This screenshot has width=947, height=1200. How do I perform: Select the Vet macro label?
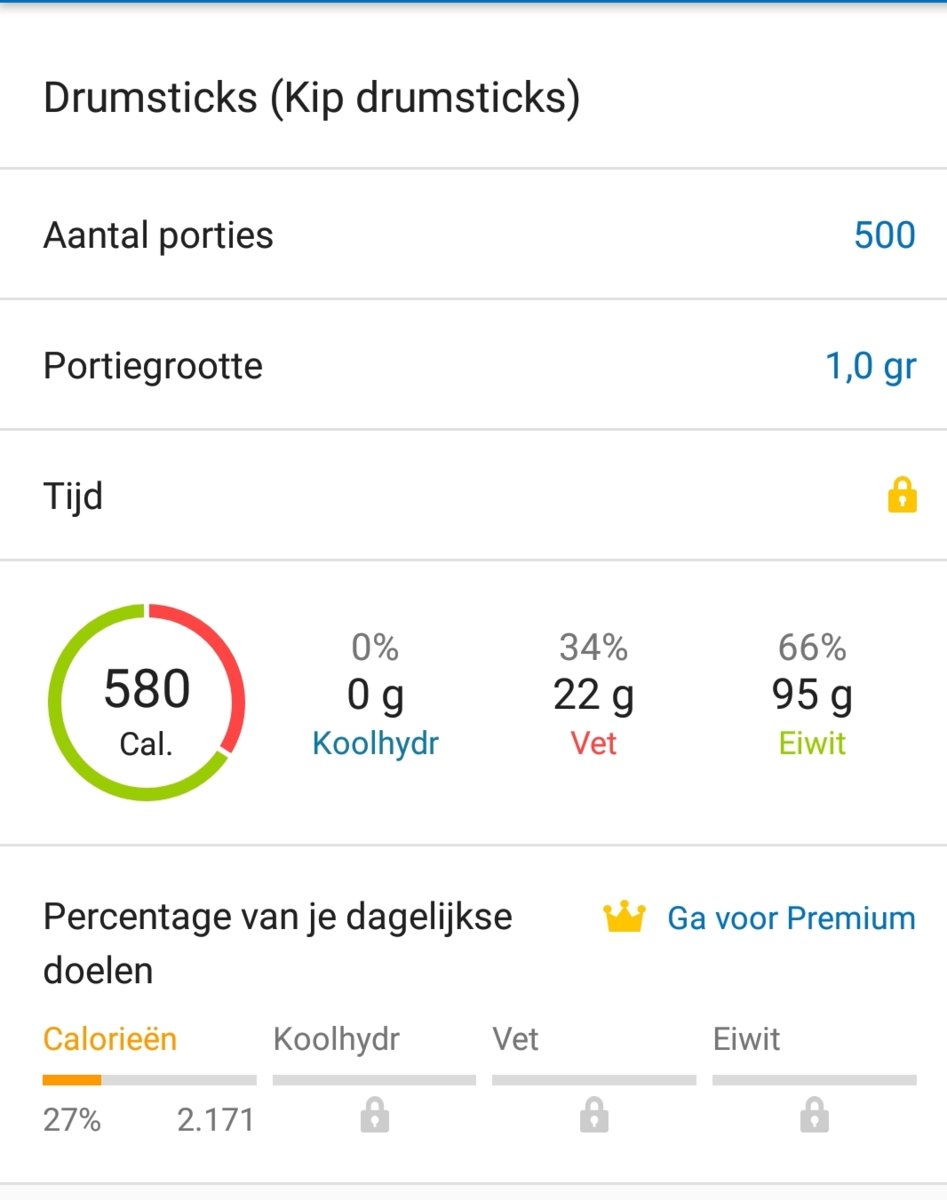coord(594,745)
